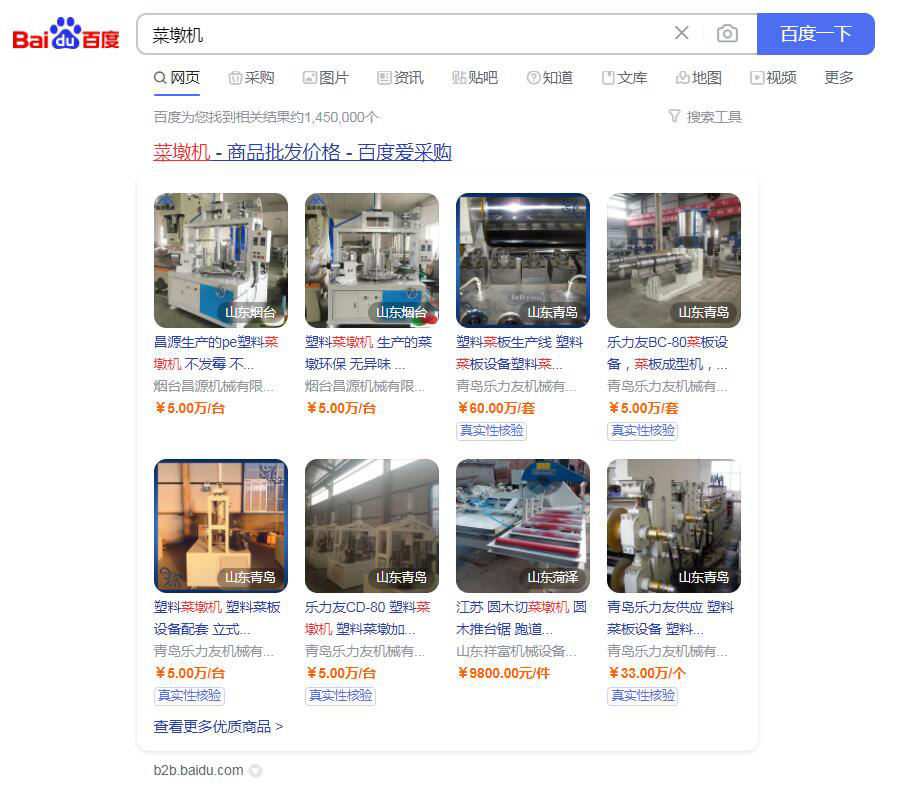Switch to the 采购 tab
This screenshot has width=900, height=791.
click(251, 78)
